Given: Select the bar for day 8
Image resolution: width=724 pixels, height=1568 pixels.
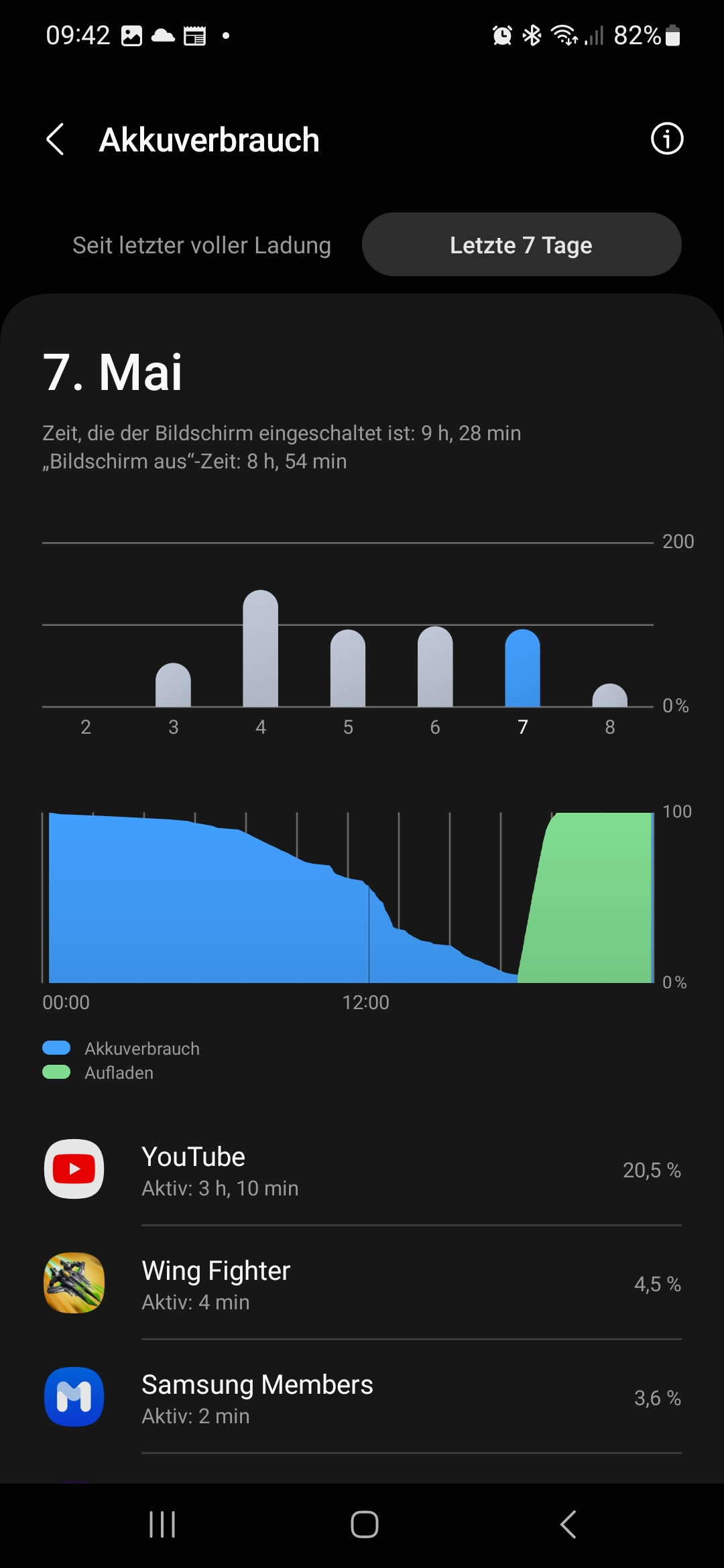Looking at the screenshot, I should pos(609,696).
